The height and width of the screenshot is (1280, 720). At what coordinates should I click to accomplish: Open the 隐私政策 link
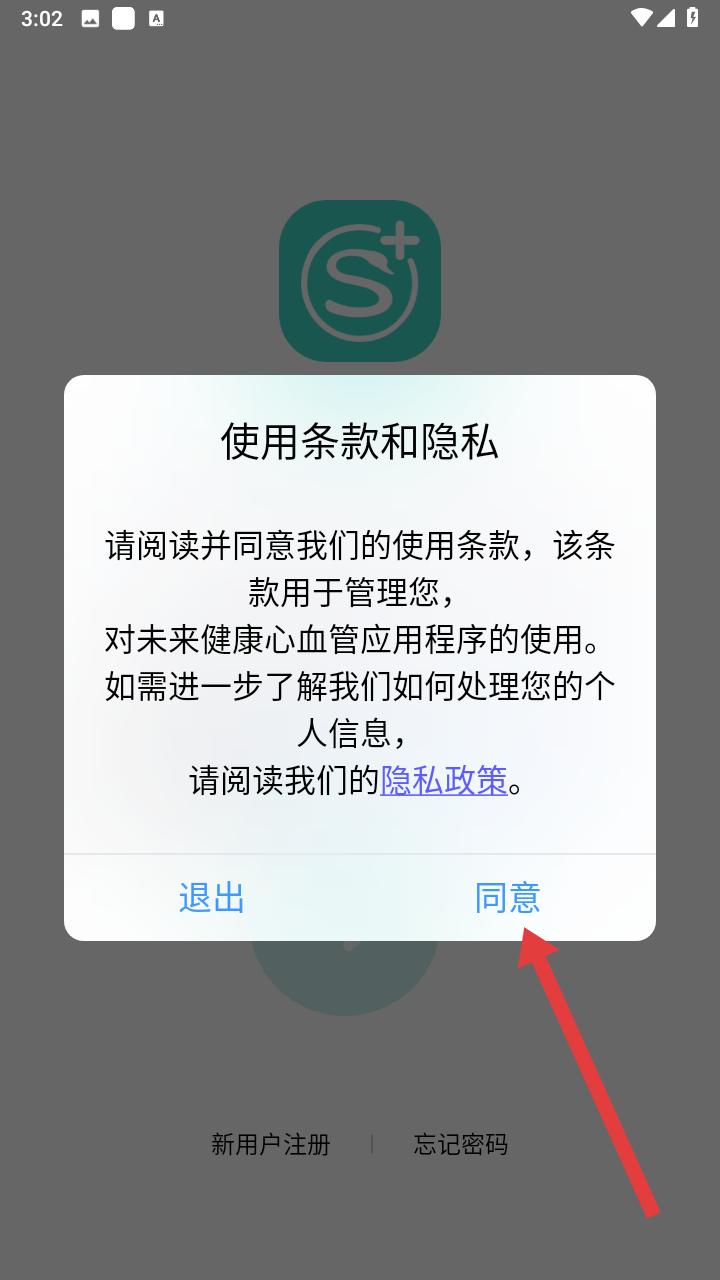[444, 780]
